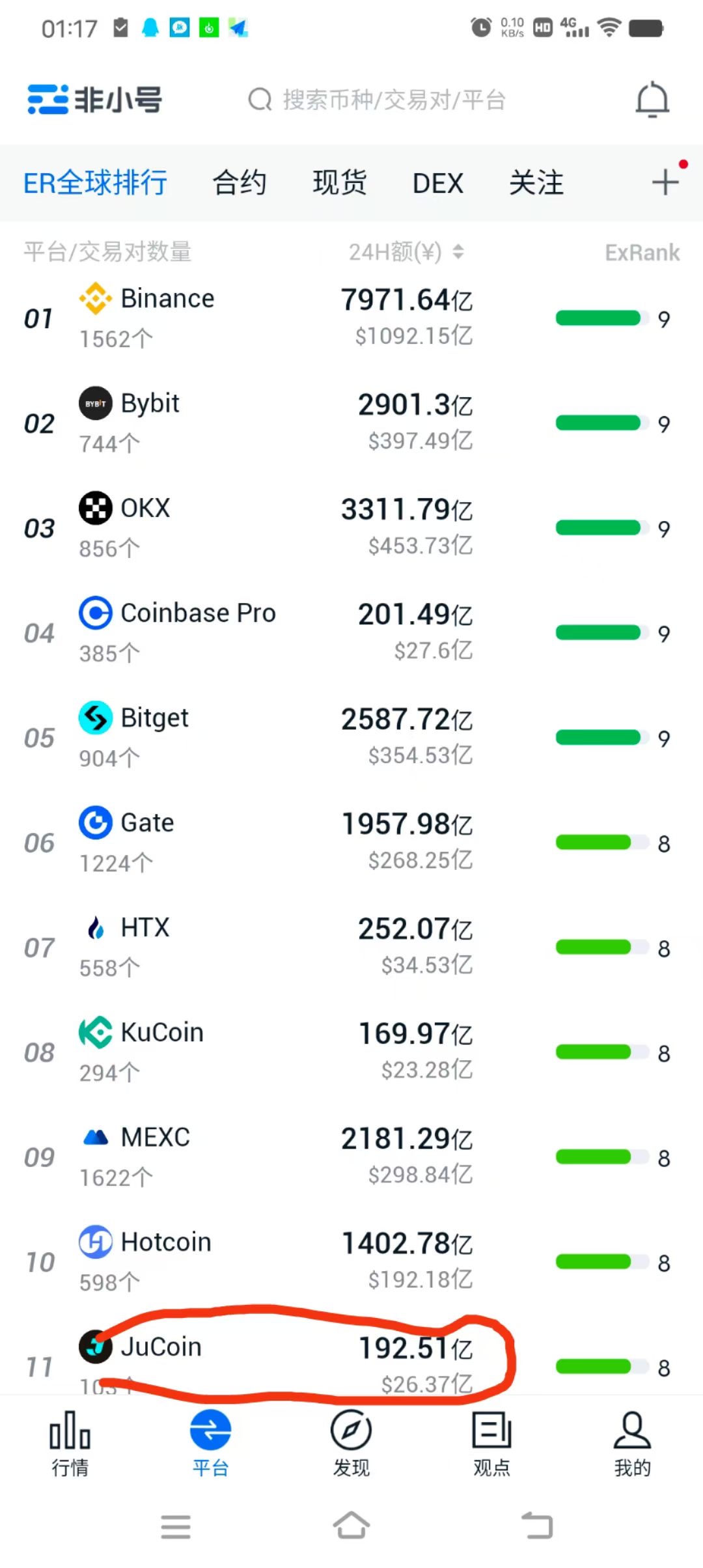Viewport: 703px width, 1568px height.
Task: Open the notifications bell
Action: [652, 100]
